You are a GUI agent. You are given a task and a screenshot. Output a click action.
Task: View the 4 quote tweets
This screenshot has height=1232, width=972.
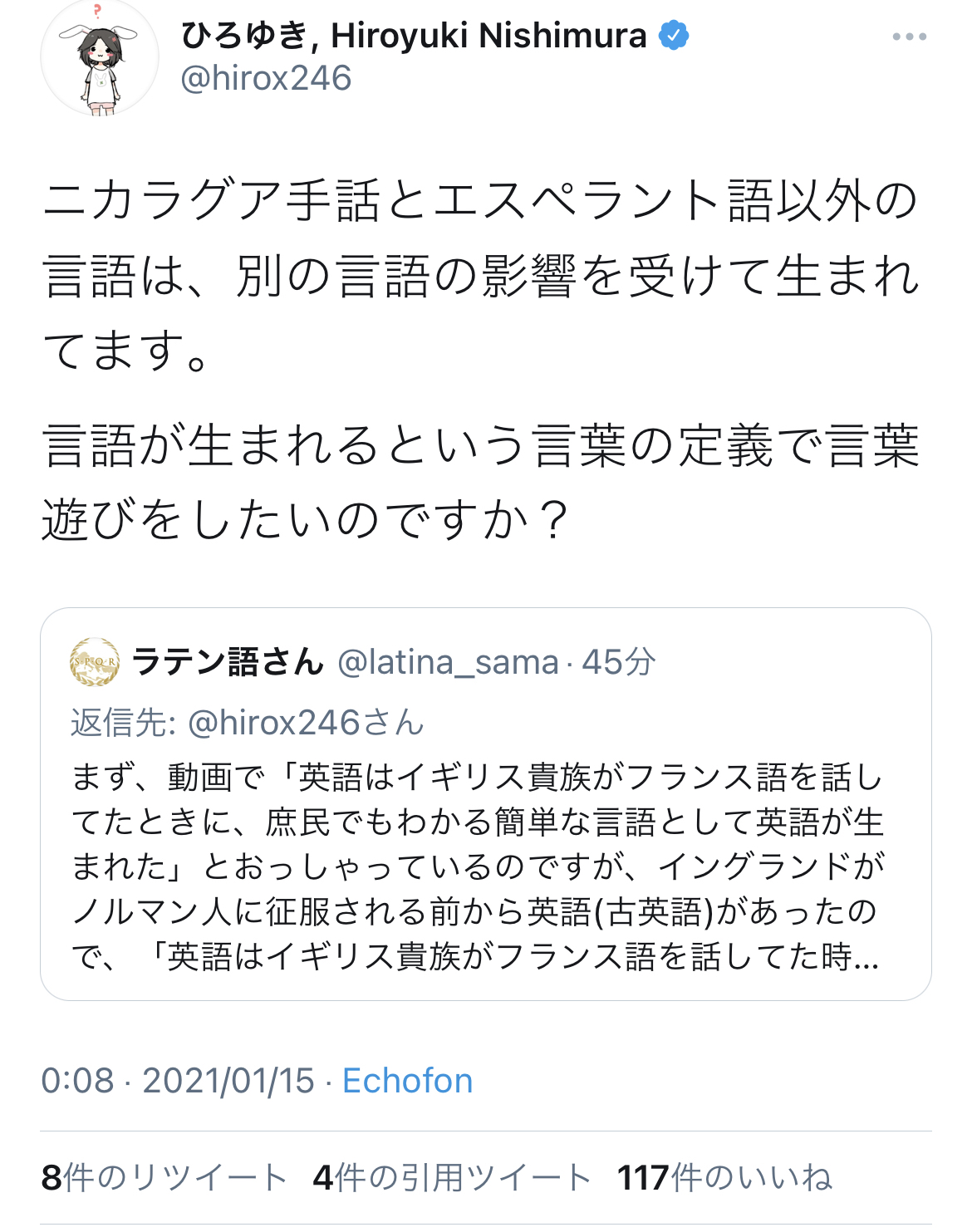pyautogui.click(x=451, y=1177)
